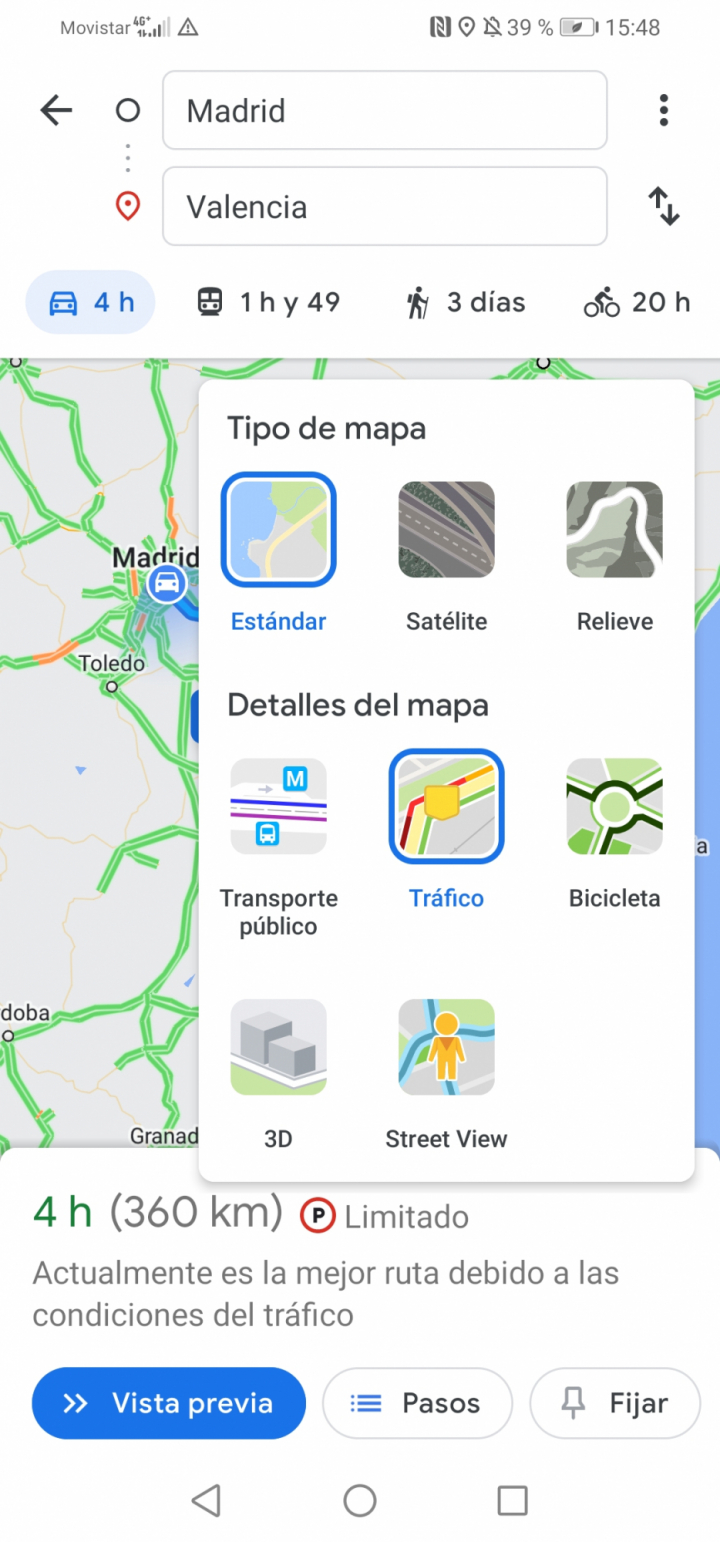
Task: Open the Pasos step list
Action: (x=417, y=1403)
